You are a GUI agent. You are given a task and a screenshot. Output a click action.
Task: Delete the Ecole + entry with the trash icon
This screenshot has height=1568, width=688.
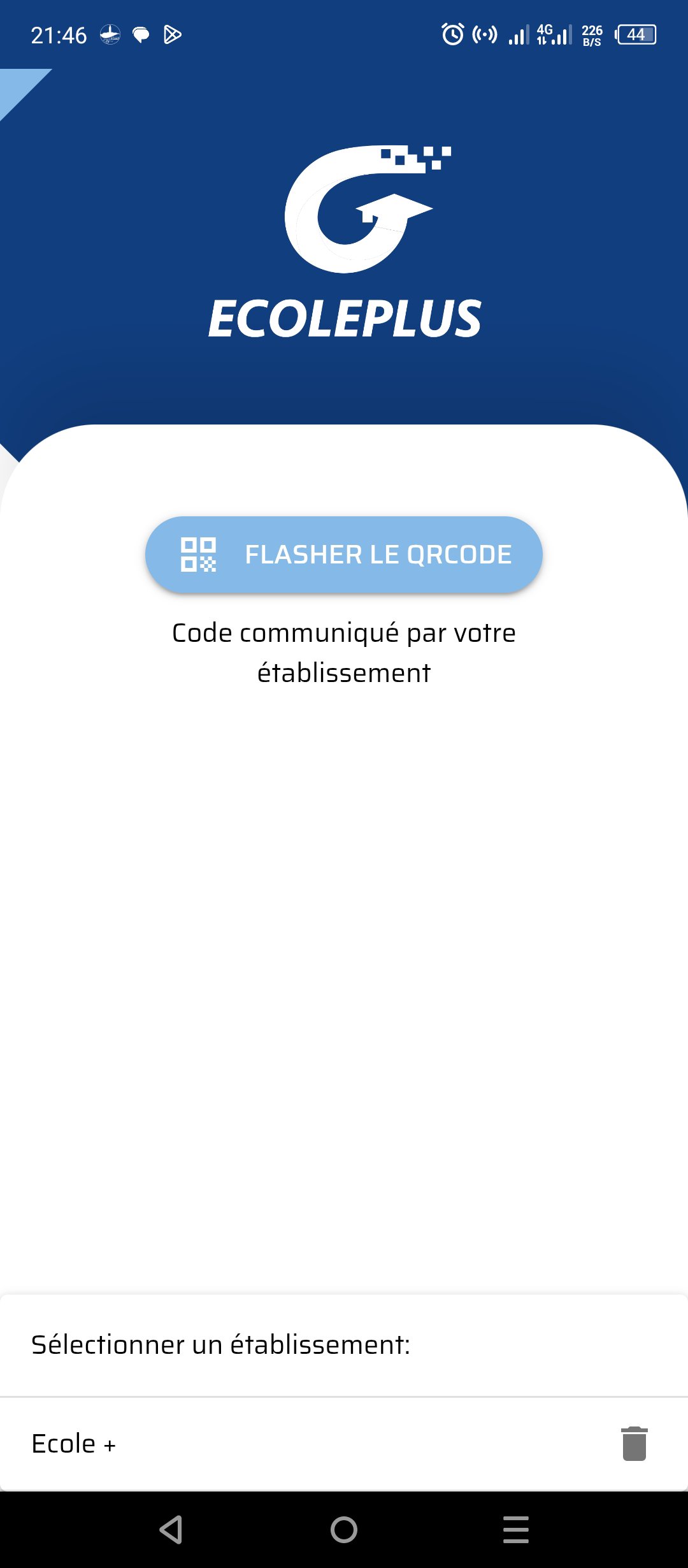click(x=634, y=1444)
